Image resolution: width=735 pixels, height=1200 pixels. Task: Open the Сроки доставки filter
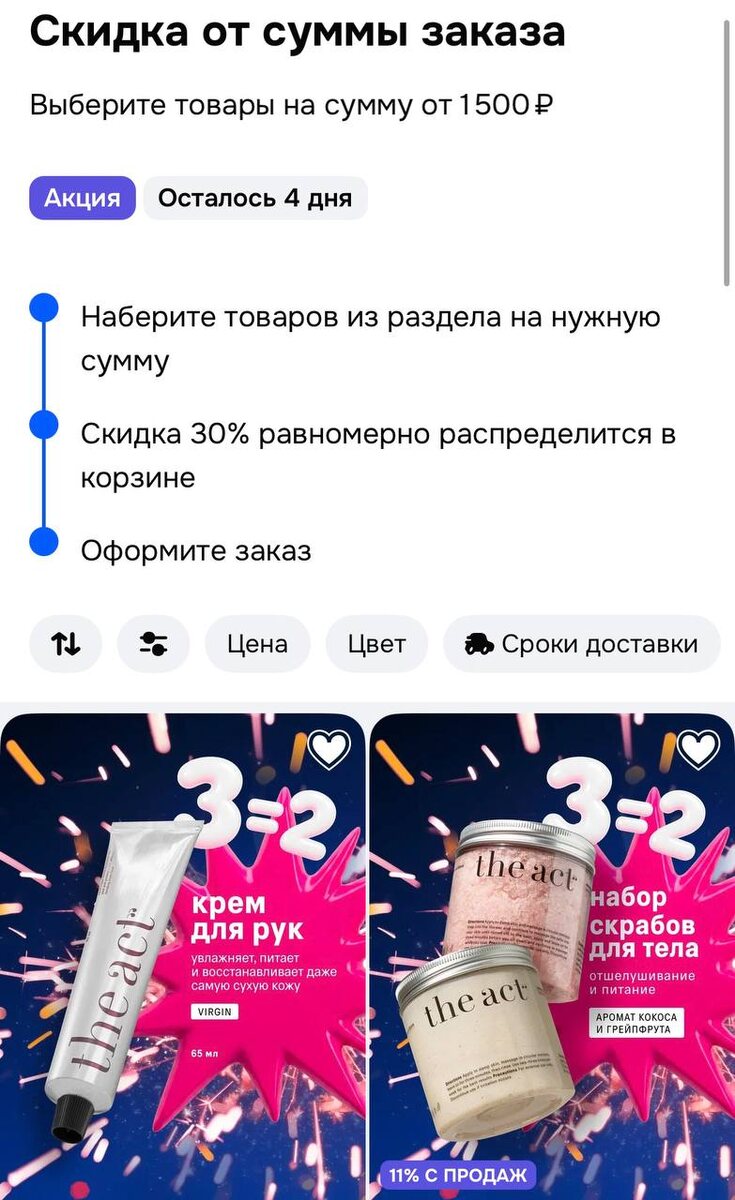(x=581, y=644)
